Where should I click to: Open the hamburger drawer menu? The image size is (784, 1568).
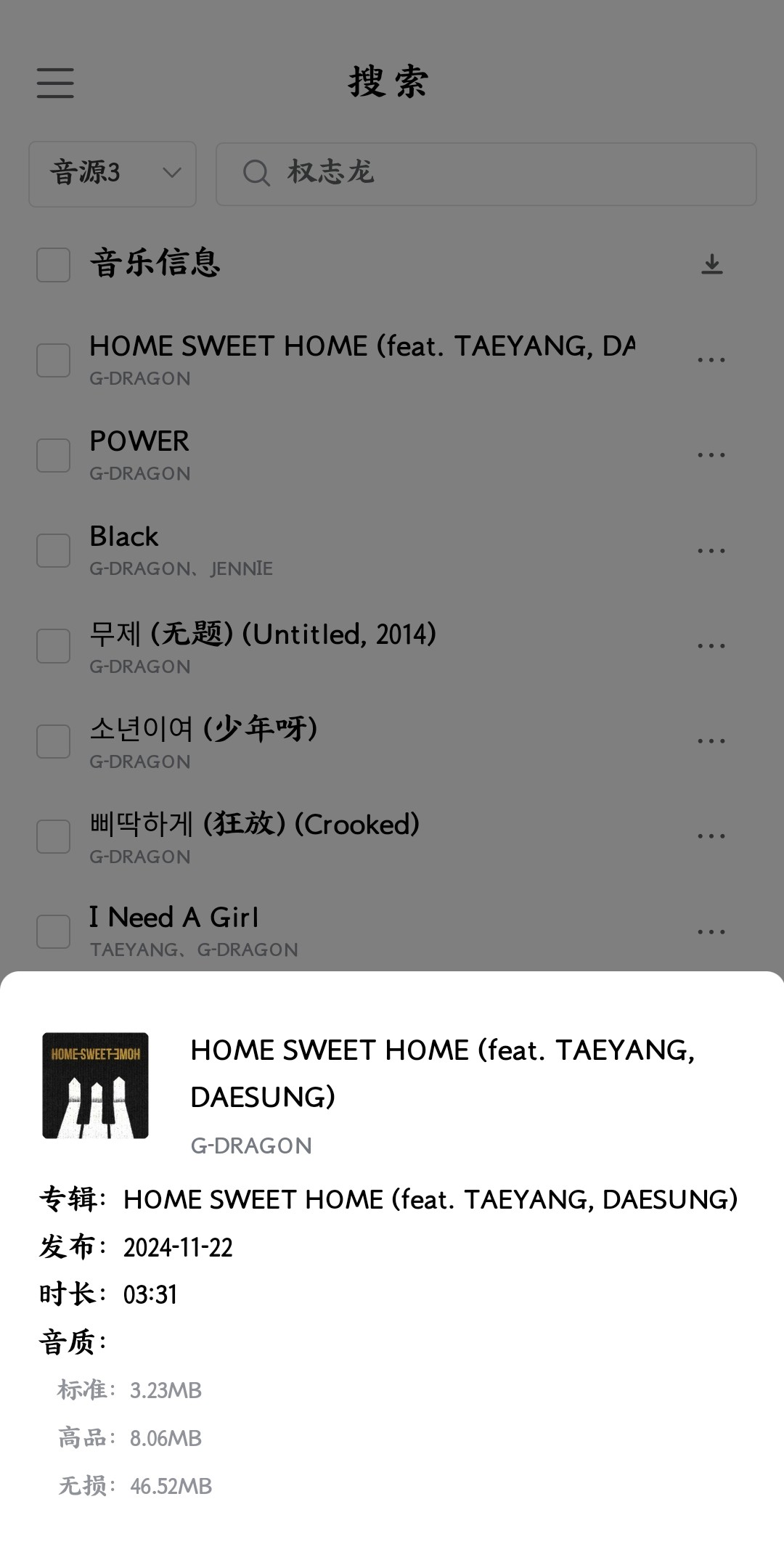click(55, 83)
